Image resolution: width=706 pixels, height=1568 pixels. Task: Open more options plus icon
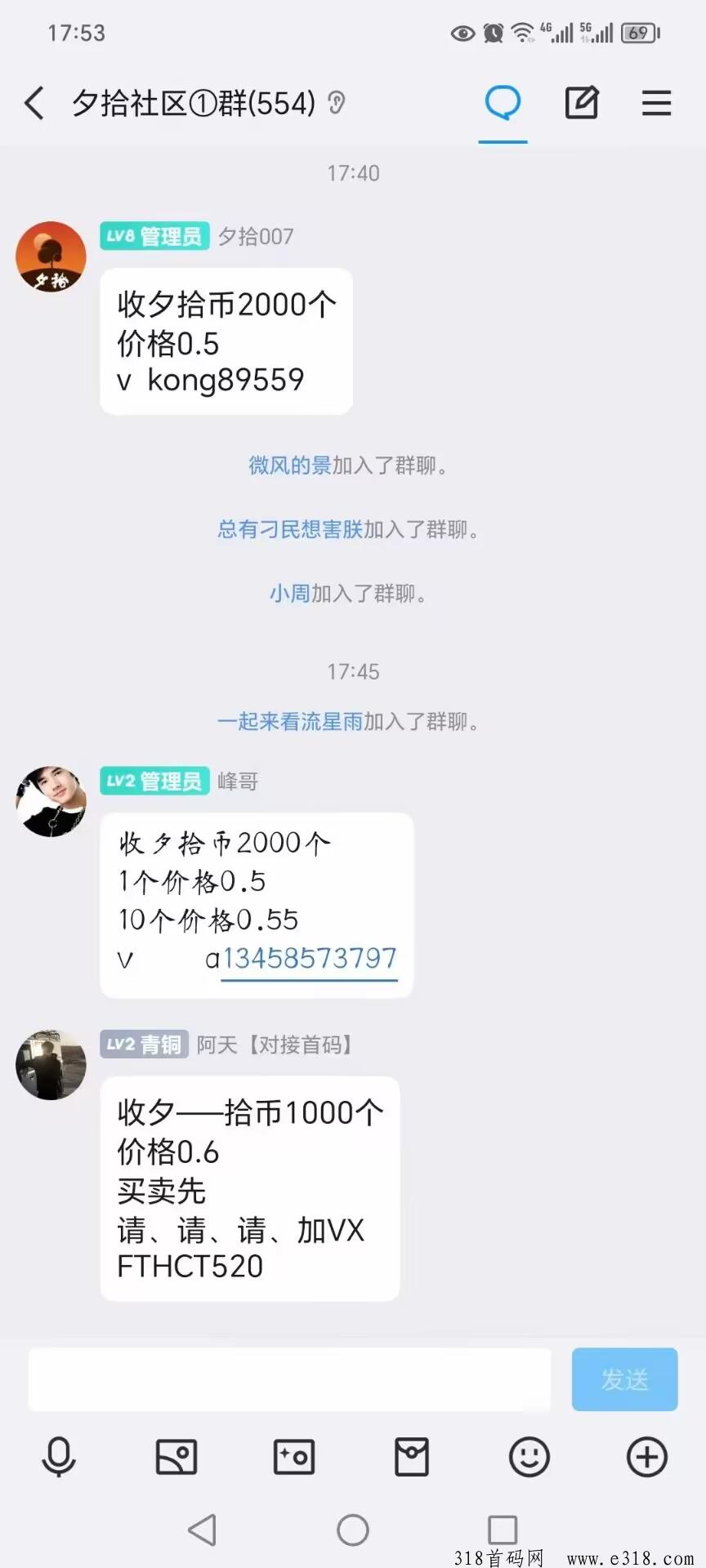coord(647,1457)
